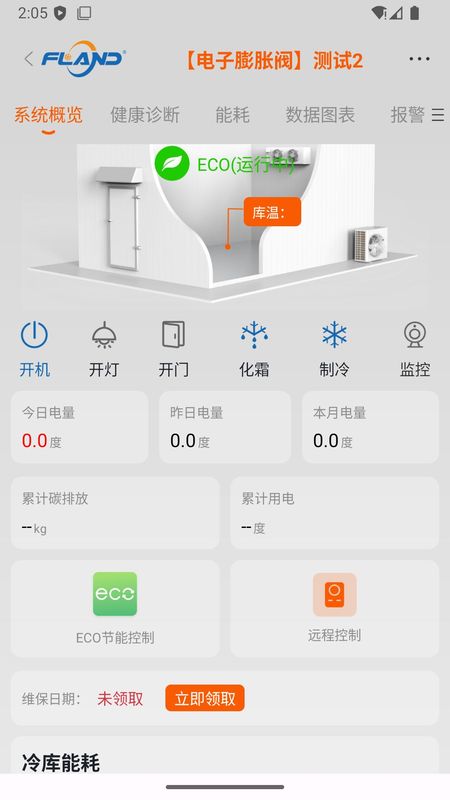This screenshot has width=450, height=800.
Task: Turn on the light with 开灯
Action: tap(104, 349)
